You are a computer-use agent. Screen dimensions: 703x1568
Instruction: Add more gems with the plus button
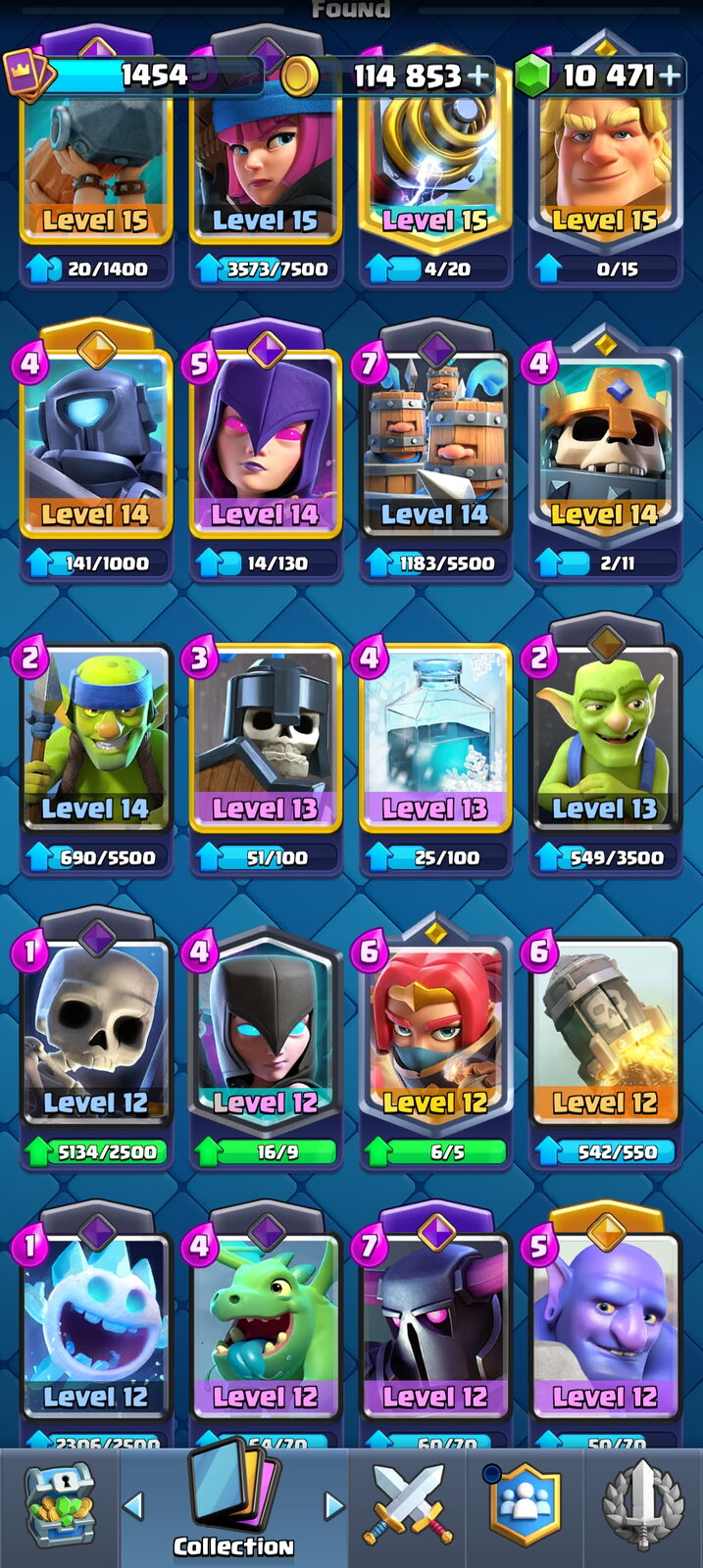(x=670, y=76)
